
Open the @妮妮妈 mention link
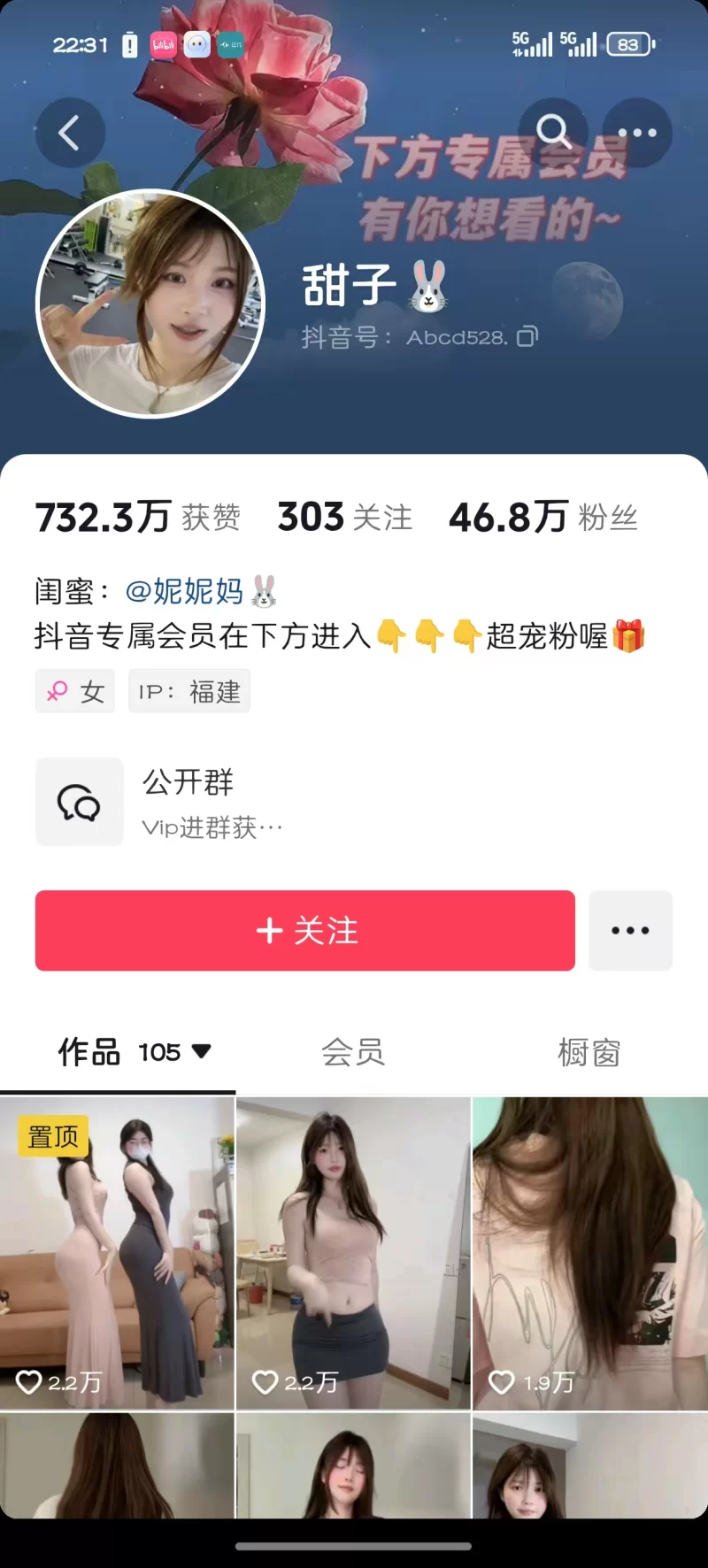(184, 591)
